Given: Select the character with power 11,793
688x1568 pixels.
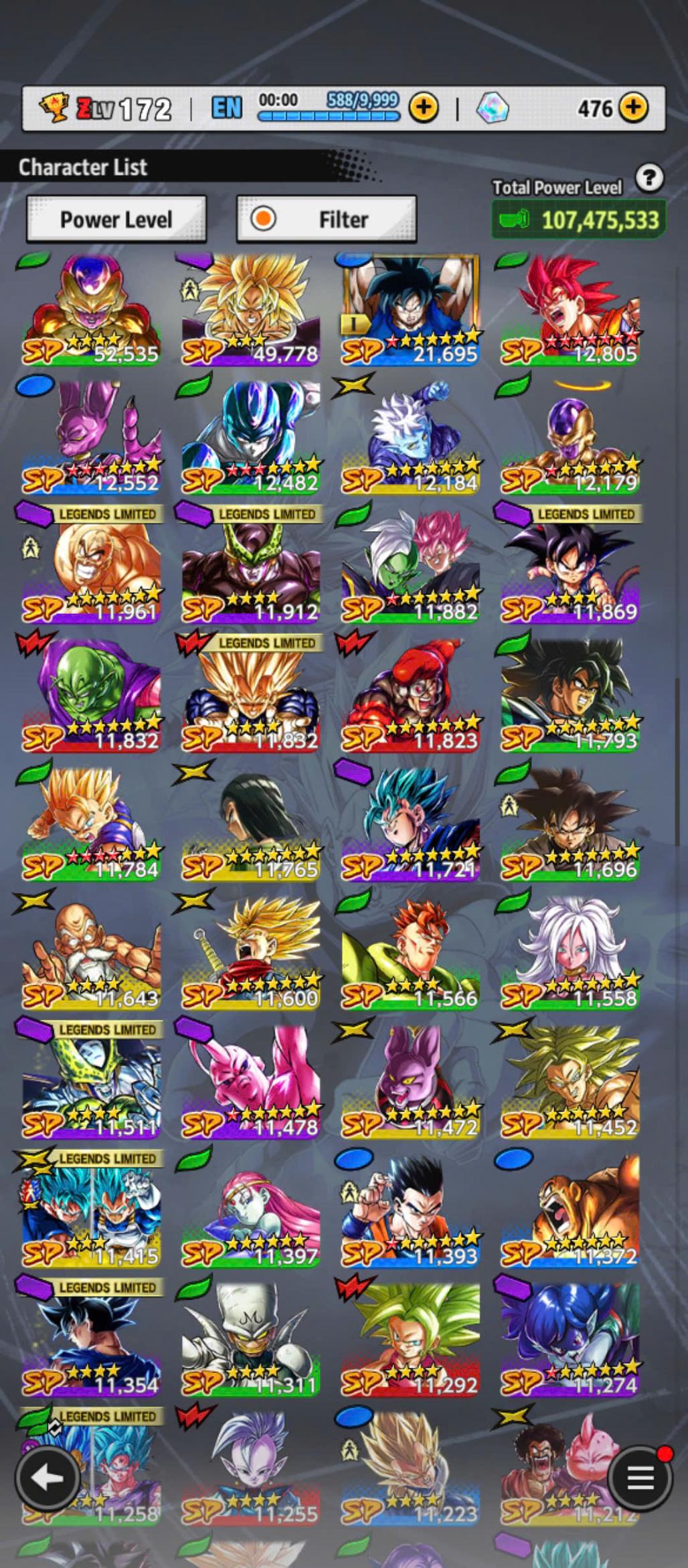Looking at the screenshot, I should coord(570,696).
